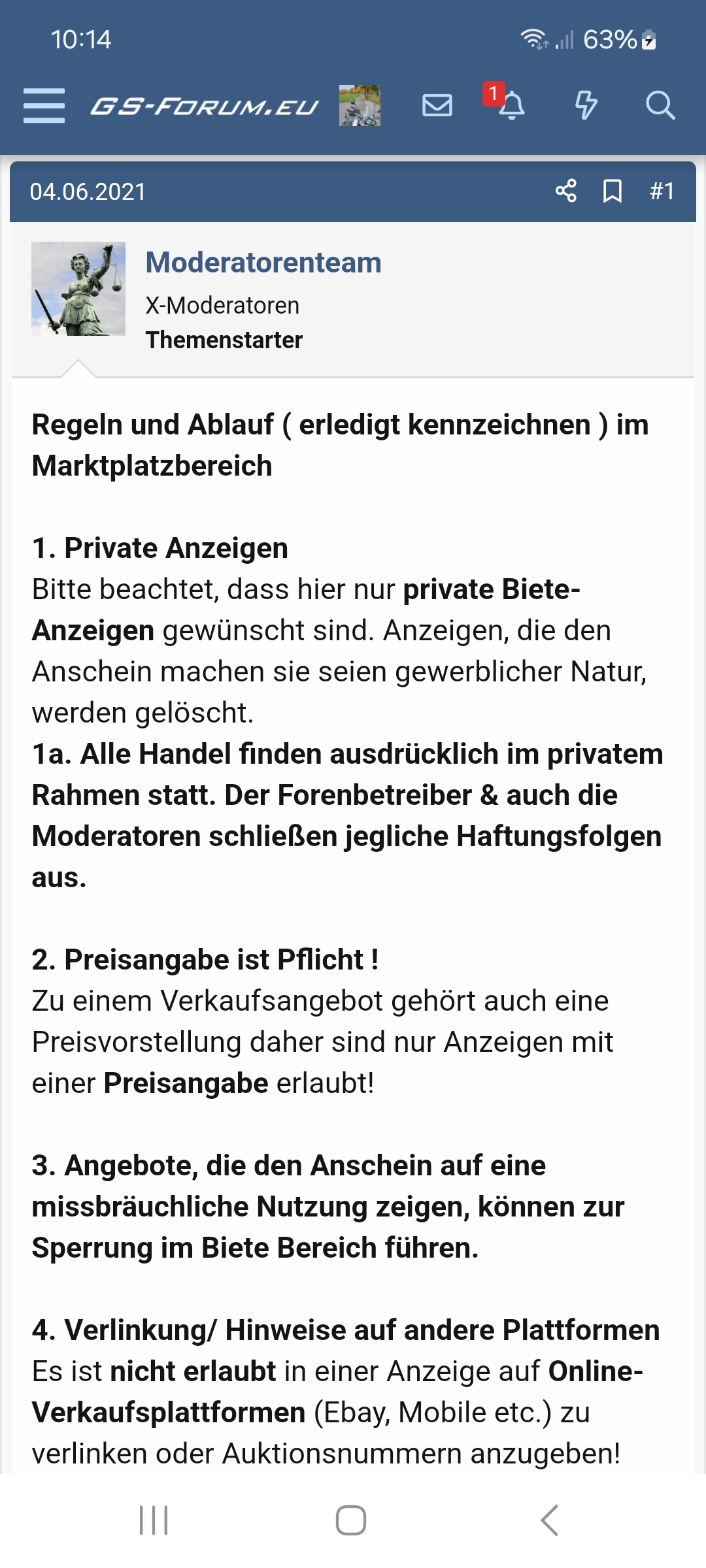Open your account avatar menu

(360, 106)
